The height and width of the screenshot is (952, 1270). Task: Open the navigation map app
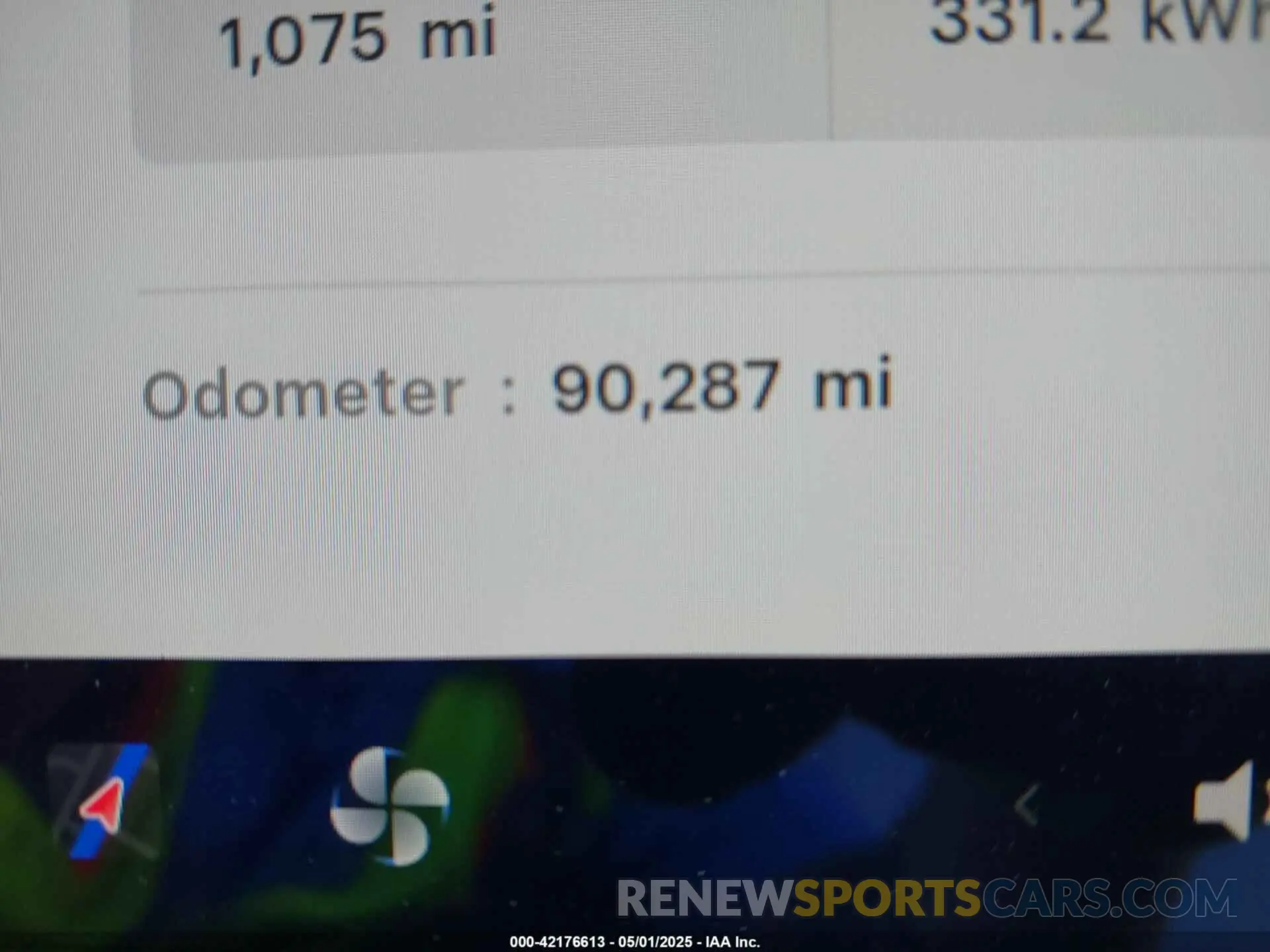coord(105,801)
